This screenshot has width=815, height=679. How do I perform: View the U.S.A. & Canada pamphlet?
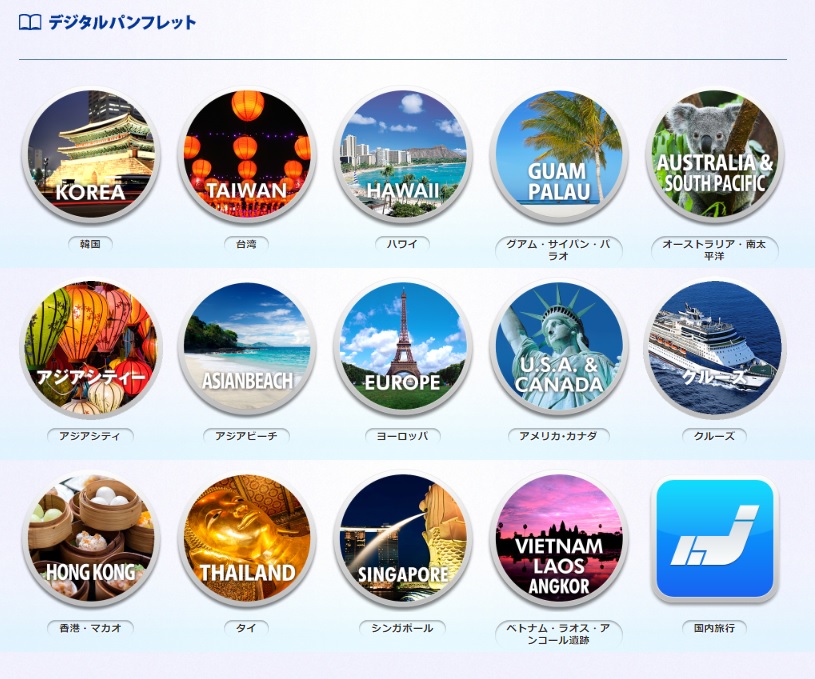click(x=559, y=348)
